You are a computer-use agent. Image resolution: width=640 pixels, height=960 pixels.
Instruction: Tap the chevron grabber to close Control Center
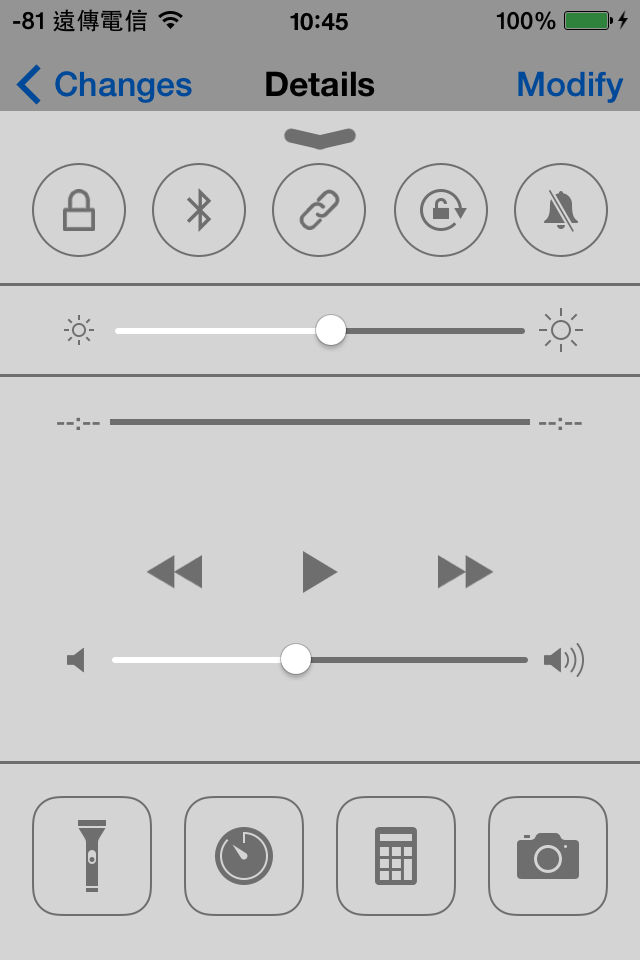click(320, 138)
